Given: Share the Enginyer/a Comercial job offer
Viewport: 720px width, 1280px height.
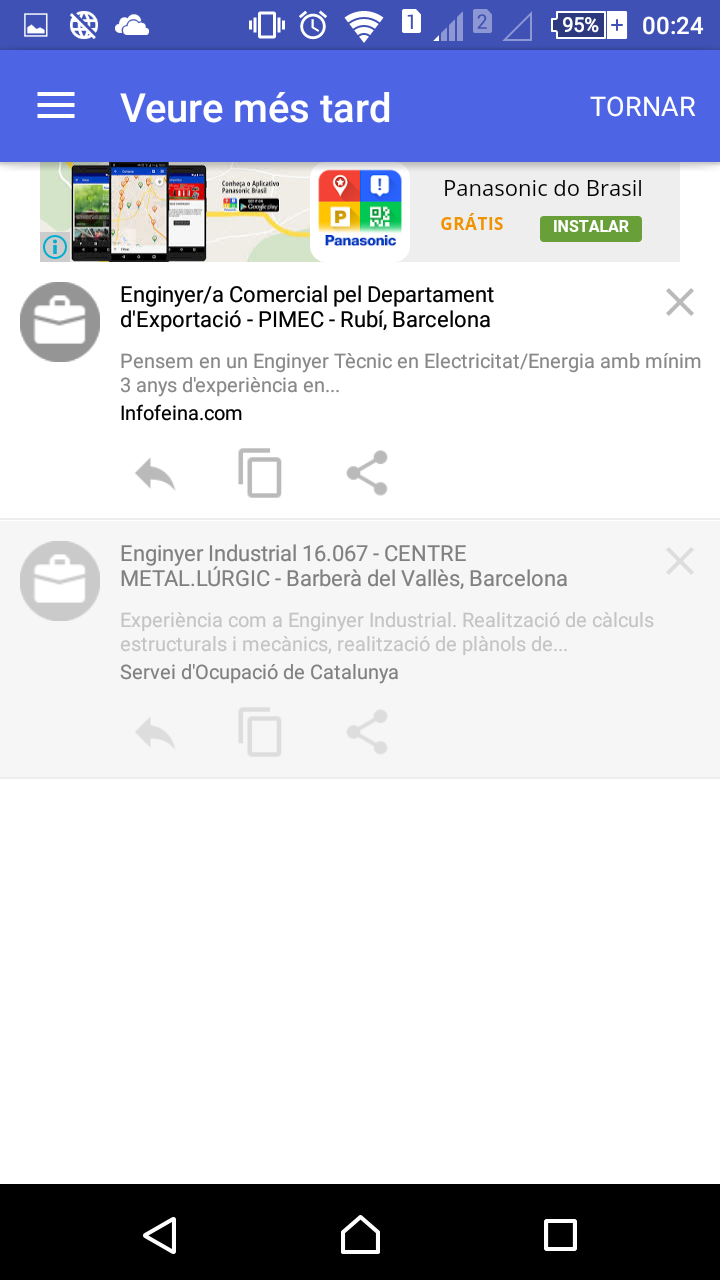Looking at the screenshot, I should pyautogui.click(x=367, y=474).
